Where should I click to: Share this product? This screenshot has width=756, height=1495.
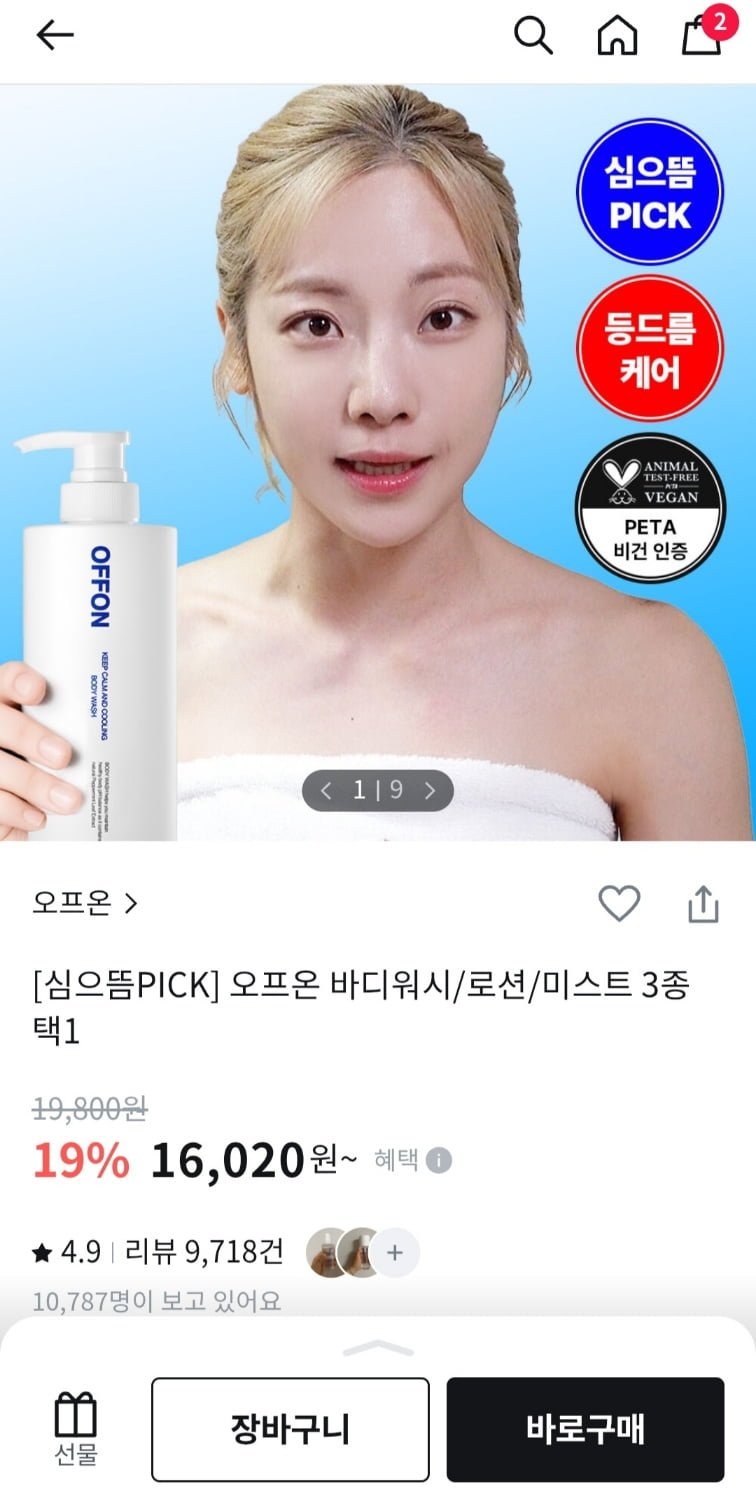(703, 904)
